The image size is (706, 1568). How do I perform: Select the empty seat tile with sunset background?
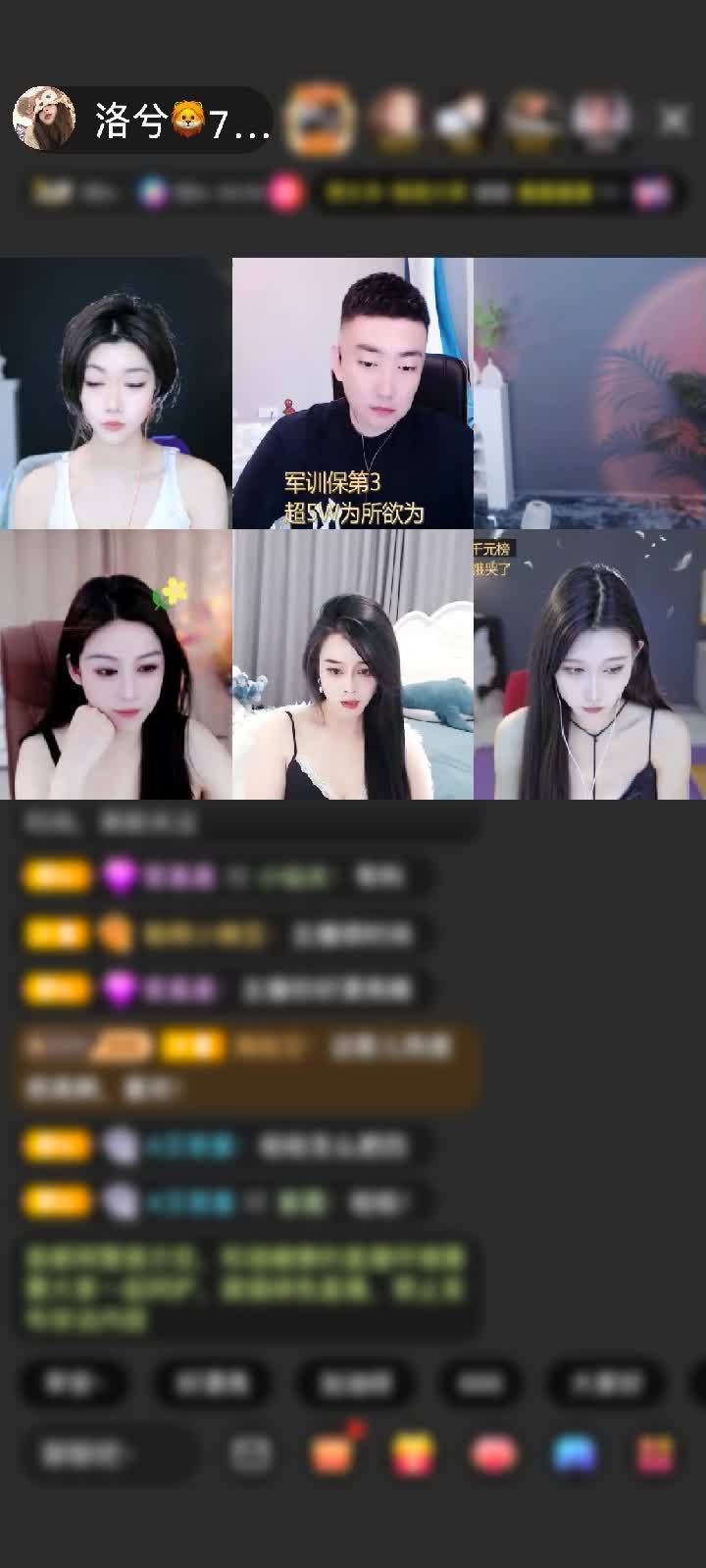pyautogui.click(x=589, y=392)
